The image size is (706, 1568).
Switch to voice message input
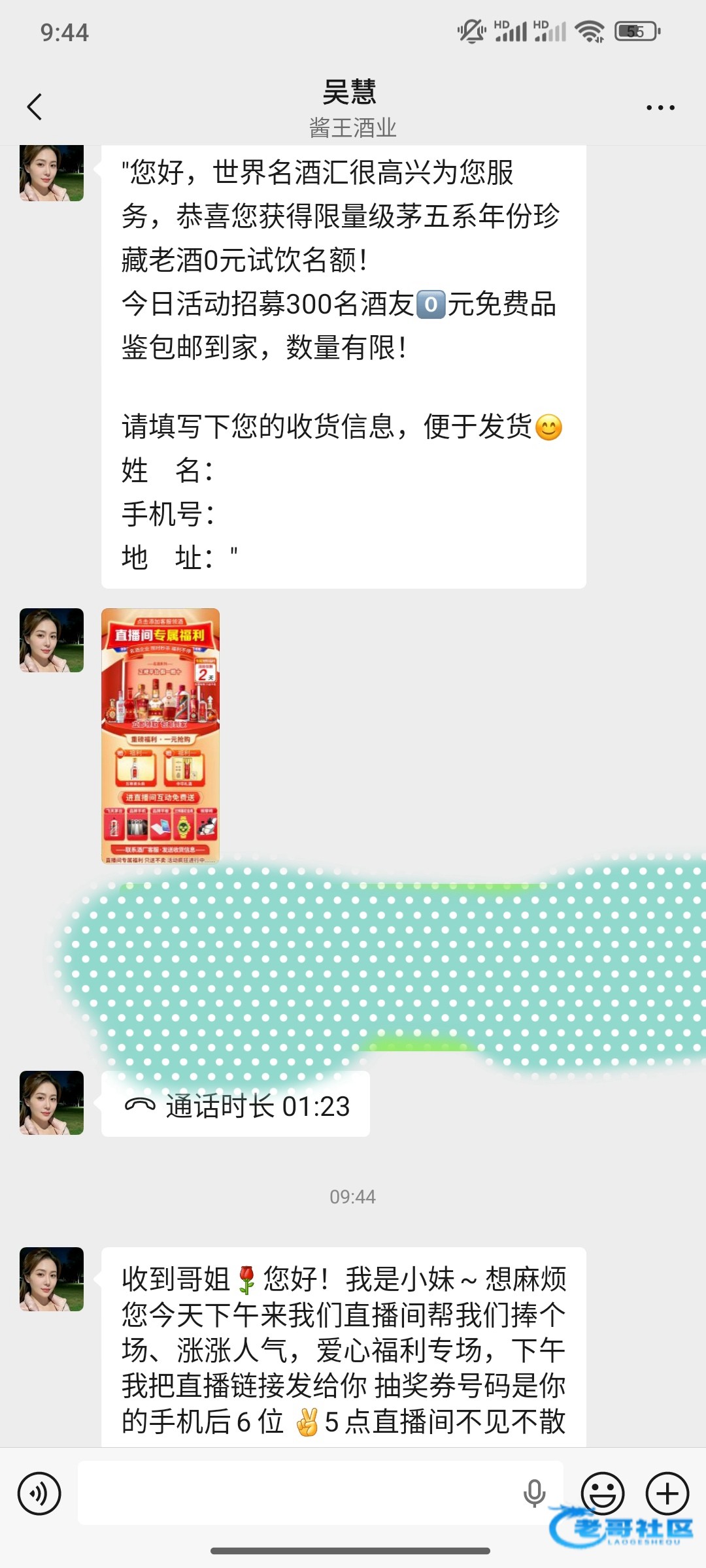(x=39, y=1493)
